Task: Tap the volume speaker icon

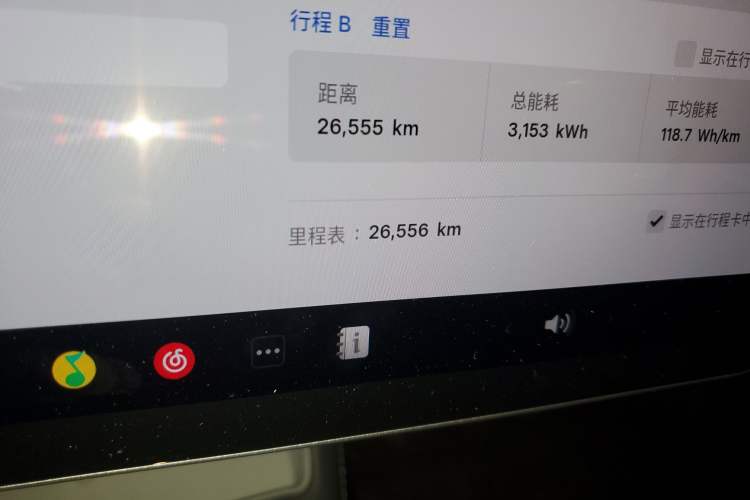Action: coord(557,323)
